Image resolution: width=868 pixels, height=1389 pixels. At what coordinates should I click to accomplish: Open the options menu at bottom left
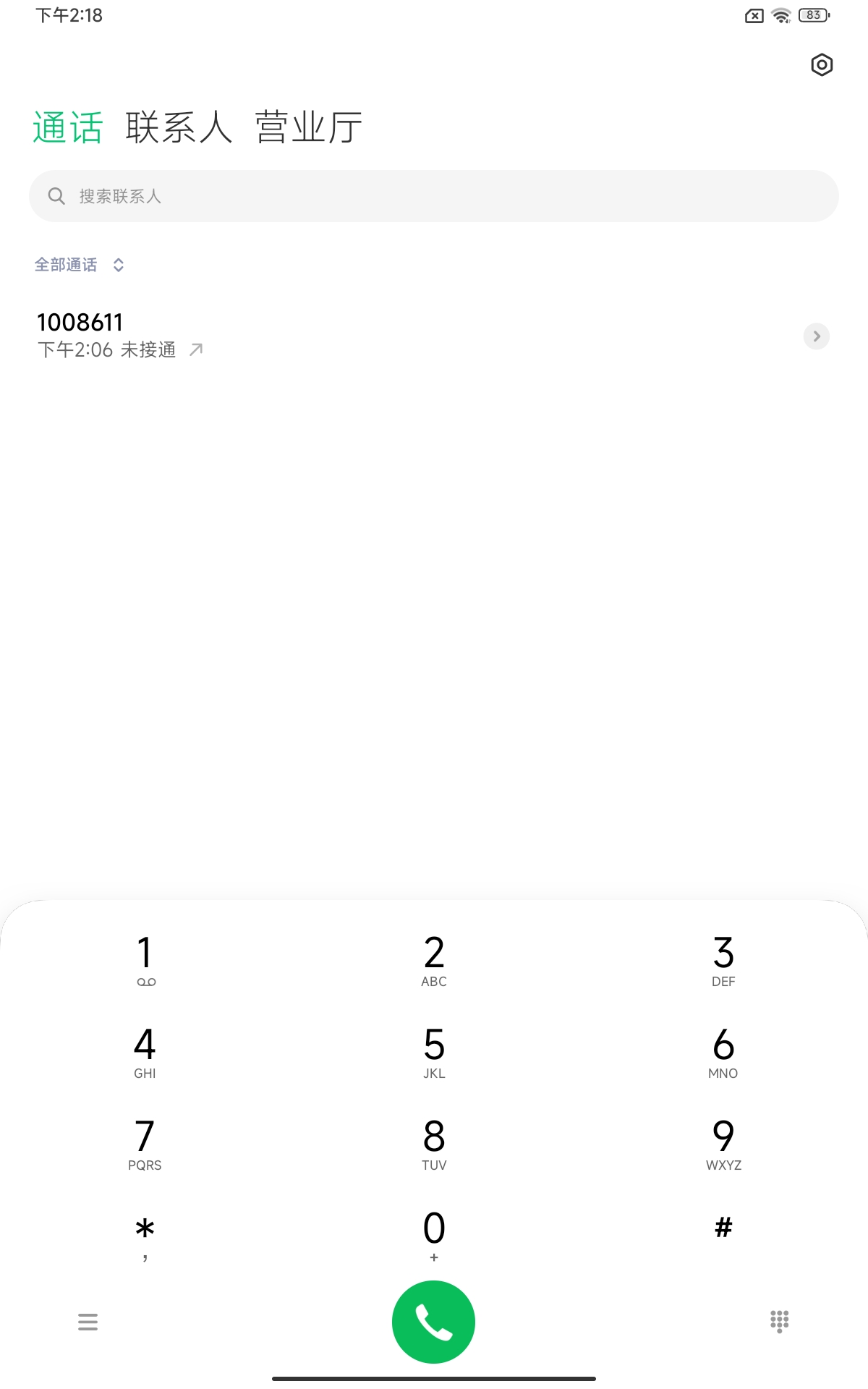88,1321
